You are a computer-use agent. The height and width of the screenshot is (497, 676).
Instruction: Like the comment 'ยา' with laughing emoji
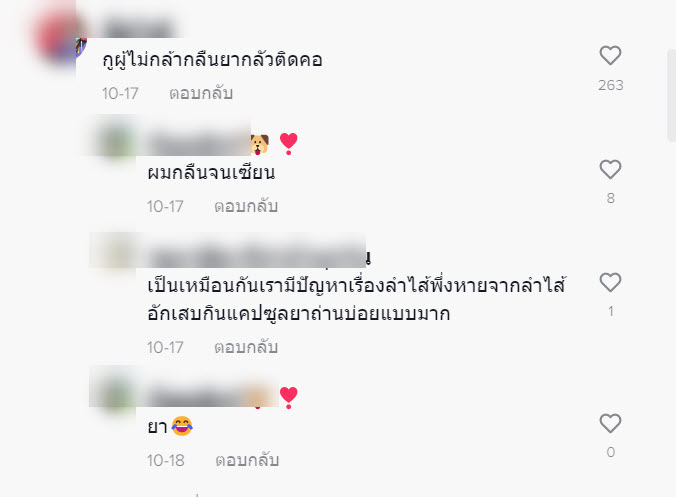pos(610,423)
